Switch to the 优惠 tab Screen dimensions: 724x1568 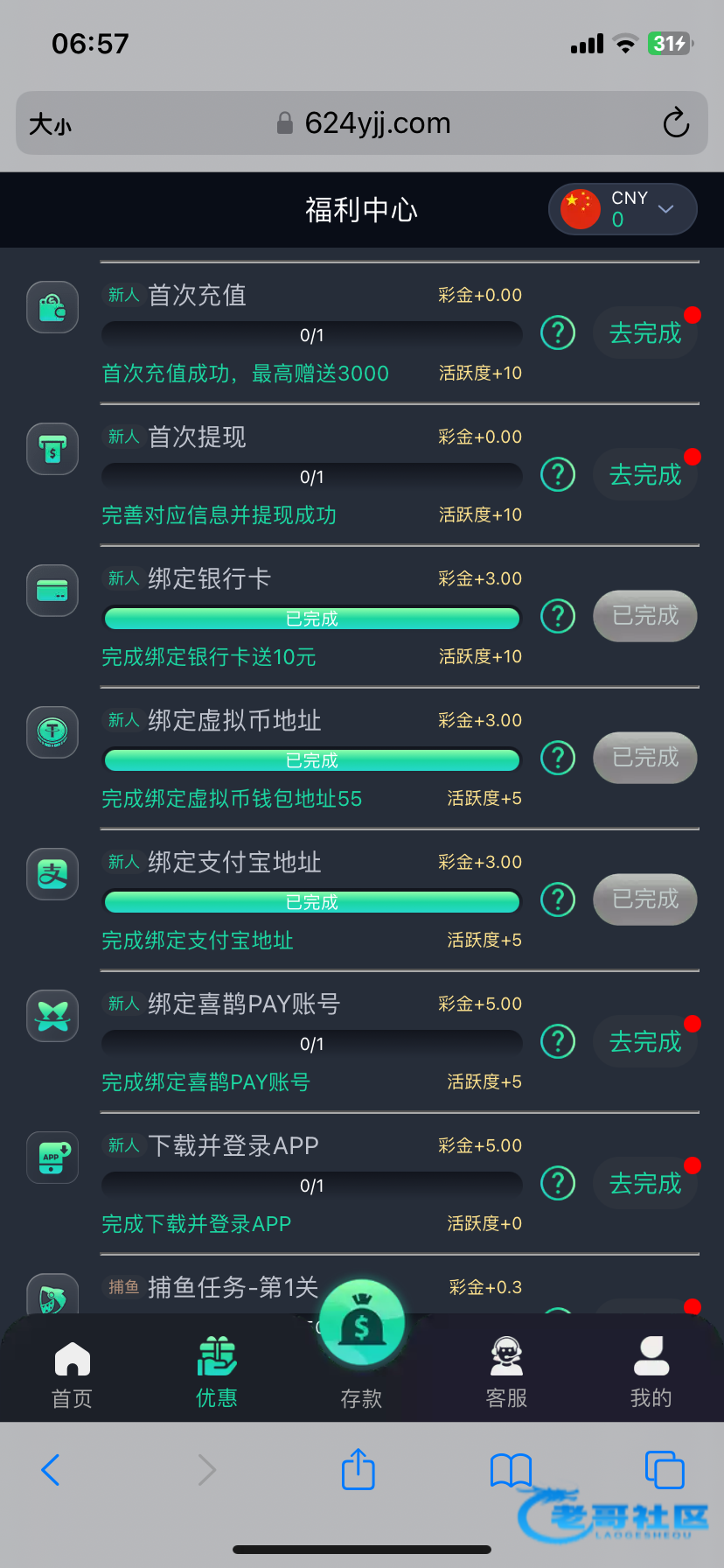coord(216,1374)
